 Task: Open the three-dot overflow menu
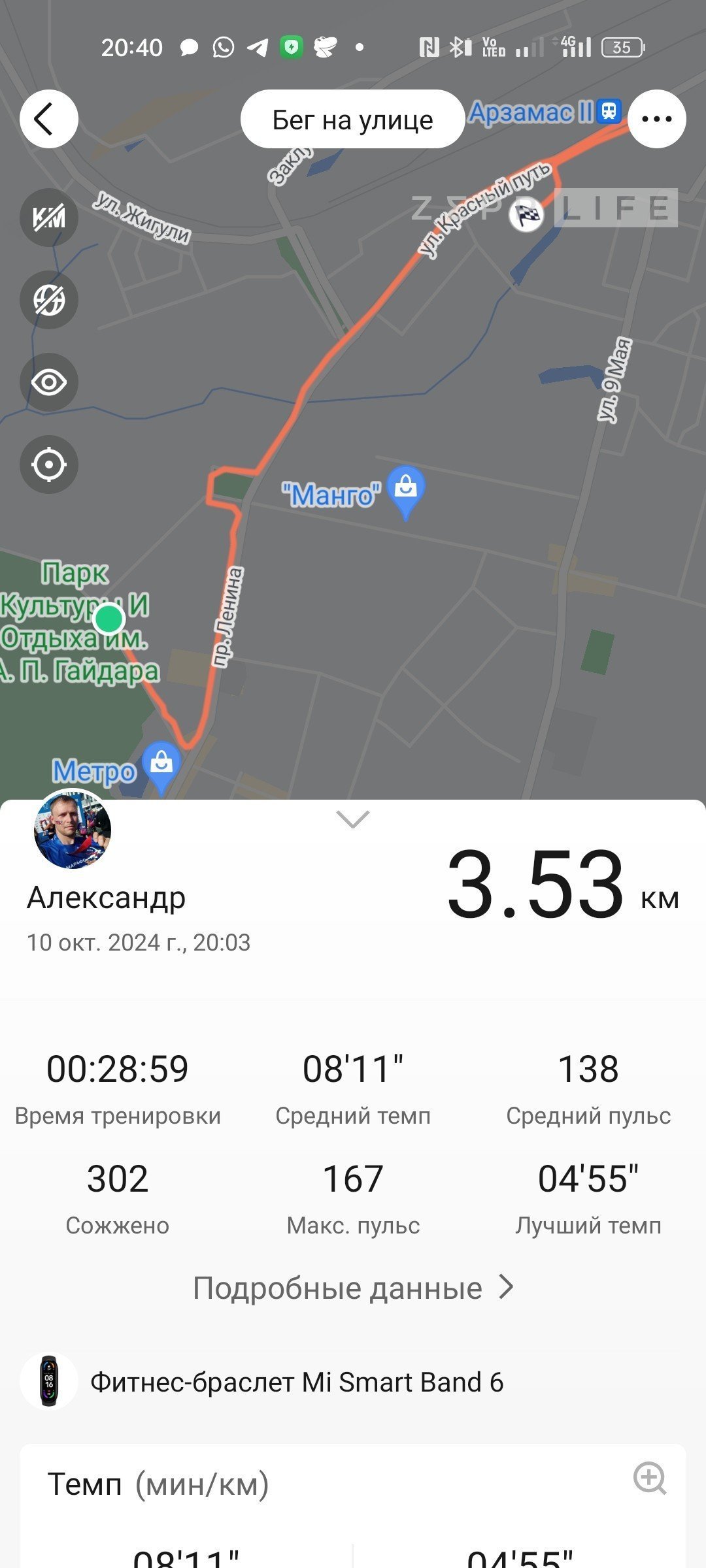pos(656,119)
